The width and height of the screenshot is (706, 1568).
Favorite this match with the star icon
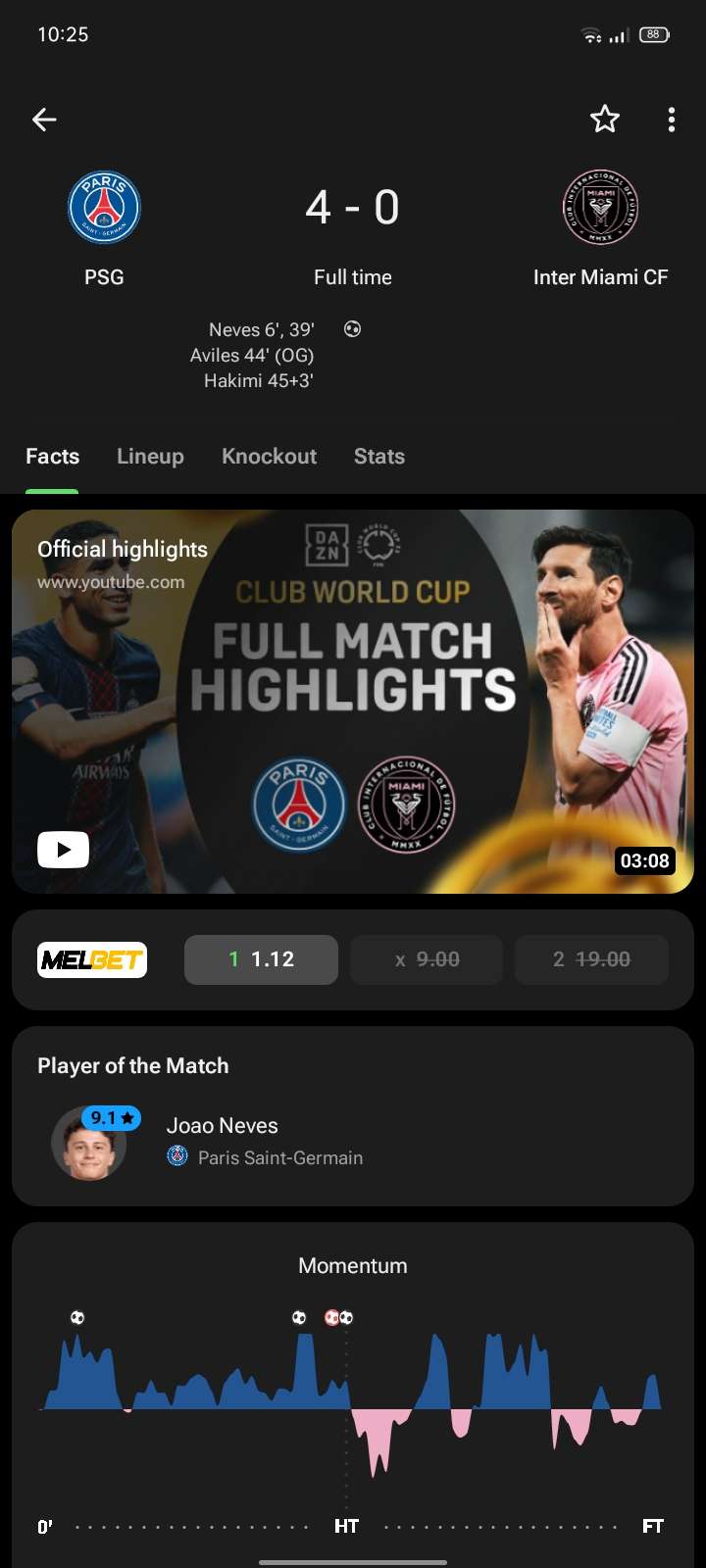click(605, 120)
